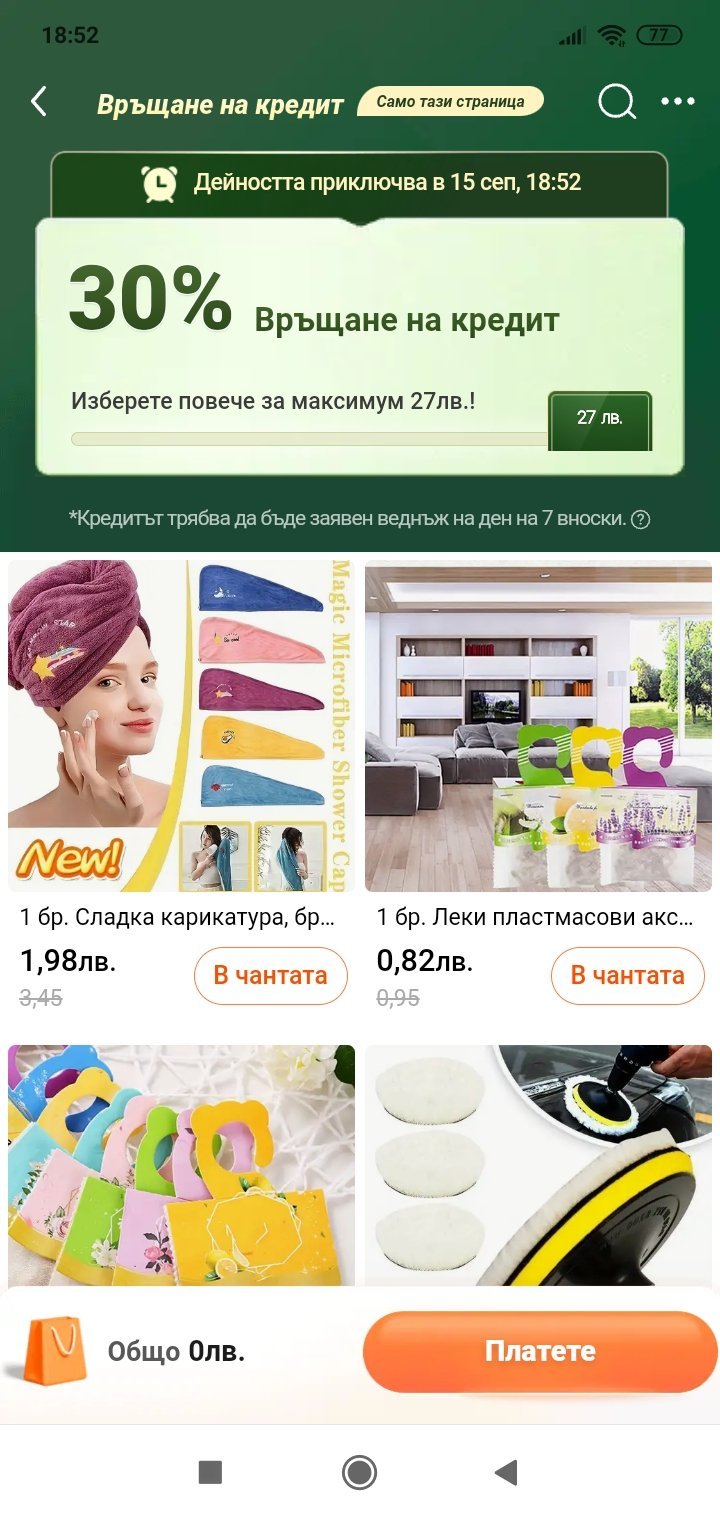Tap the orange Платете button
This screenshot has height=1520, width=720.
pos(540,1351)
